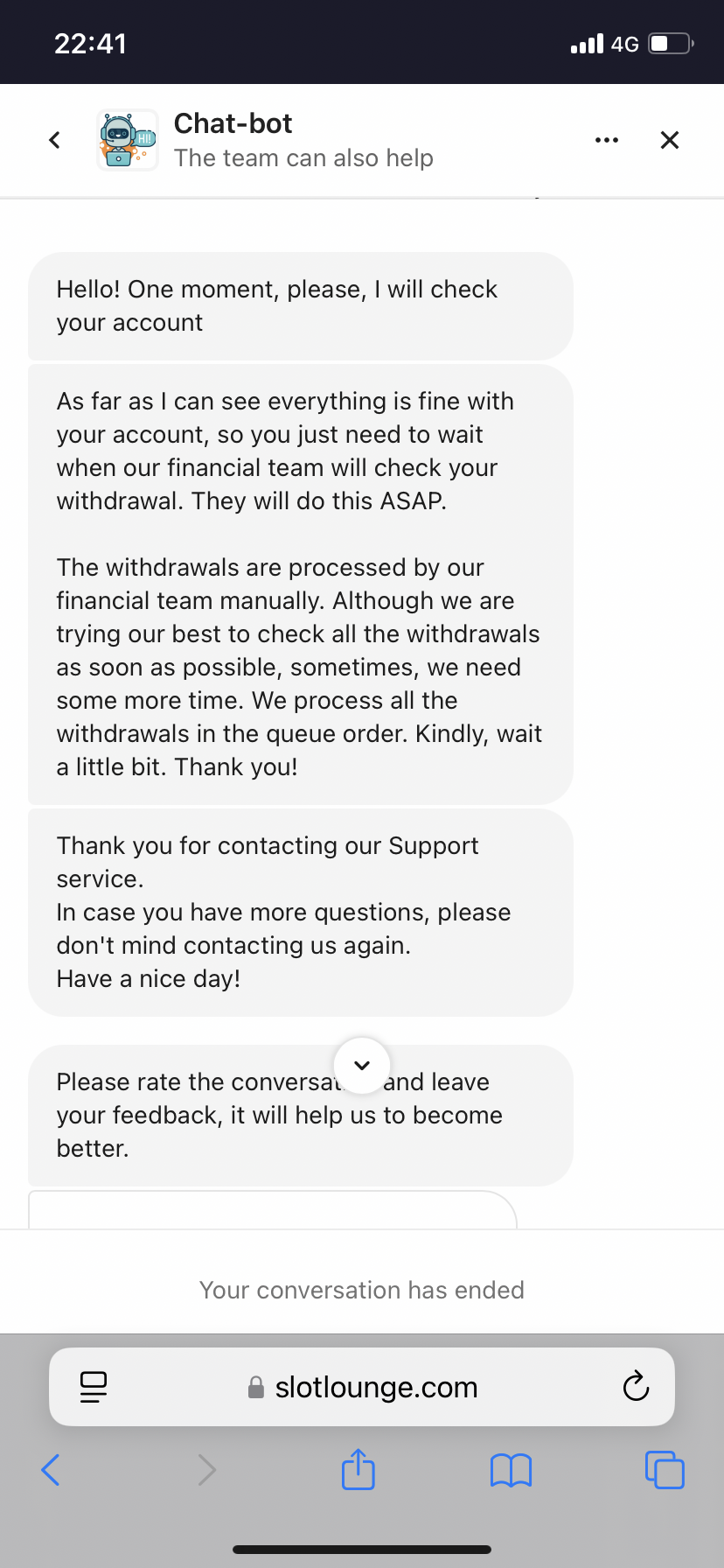
Task: Show all open Safari tabs
Action: [x=665, y=1470]
